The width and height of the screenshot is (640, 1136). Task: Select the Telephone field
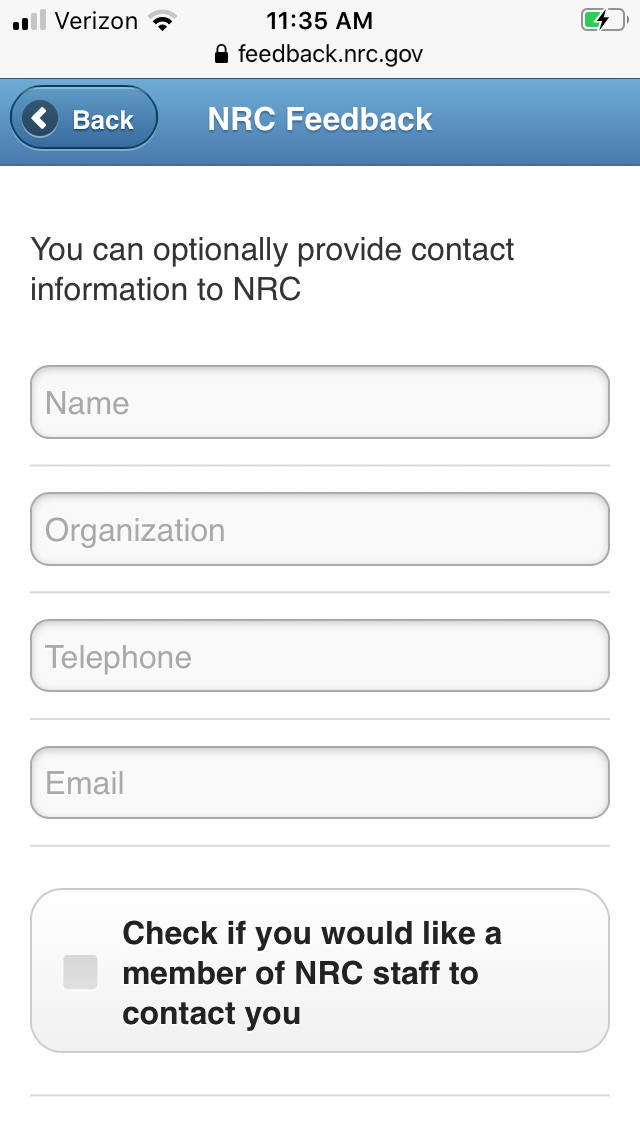point(320,656)
